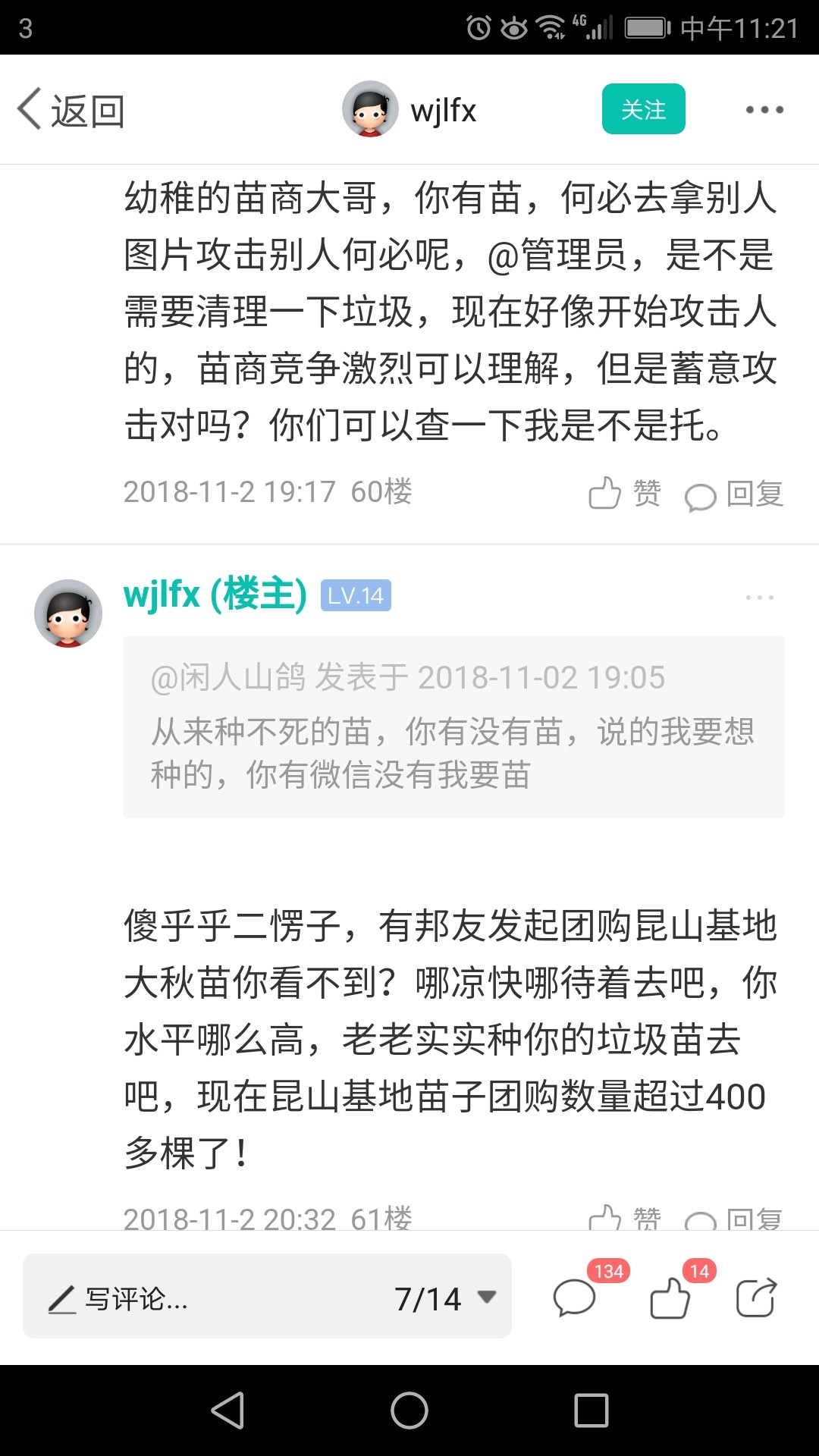Follow wjlfx with the 关注 button
819x1456 pixels.
click(643, 109)
